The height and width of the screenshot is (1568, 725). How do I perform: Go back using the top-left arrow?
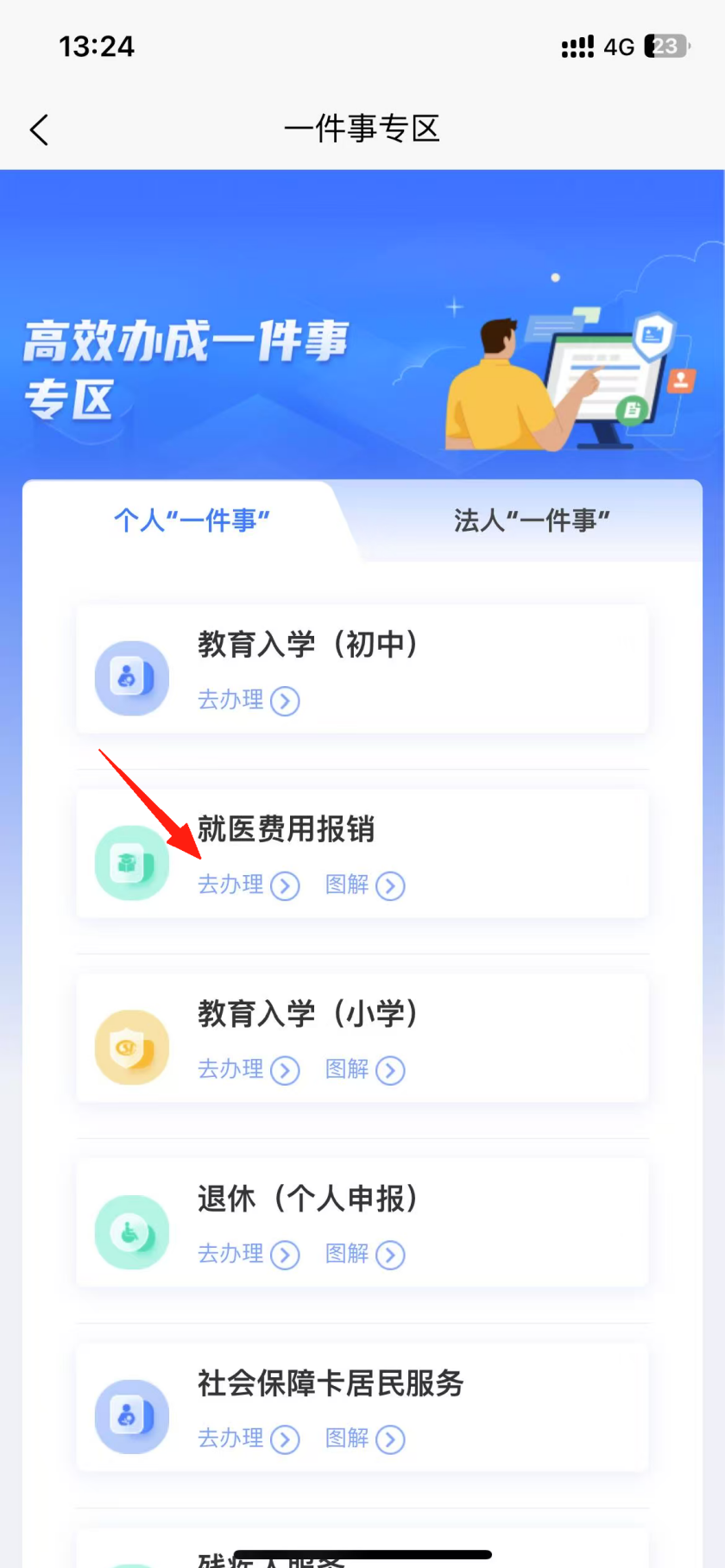click(x=39, y=130)
